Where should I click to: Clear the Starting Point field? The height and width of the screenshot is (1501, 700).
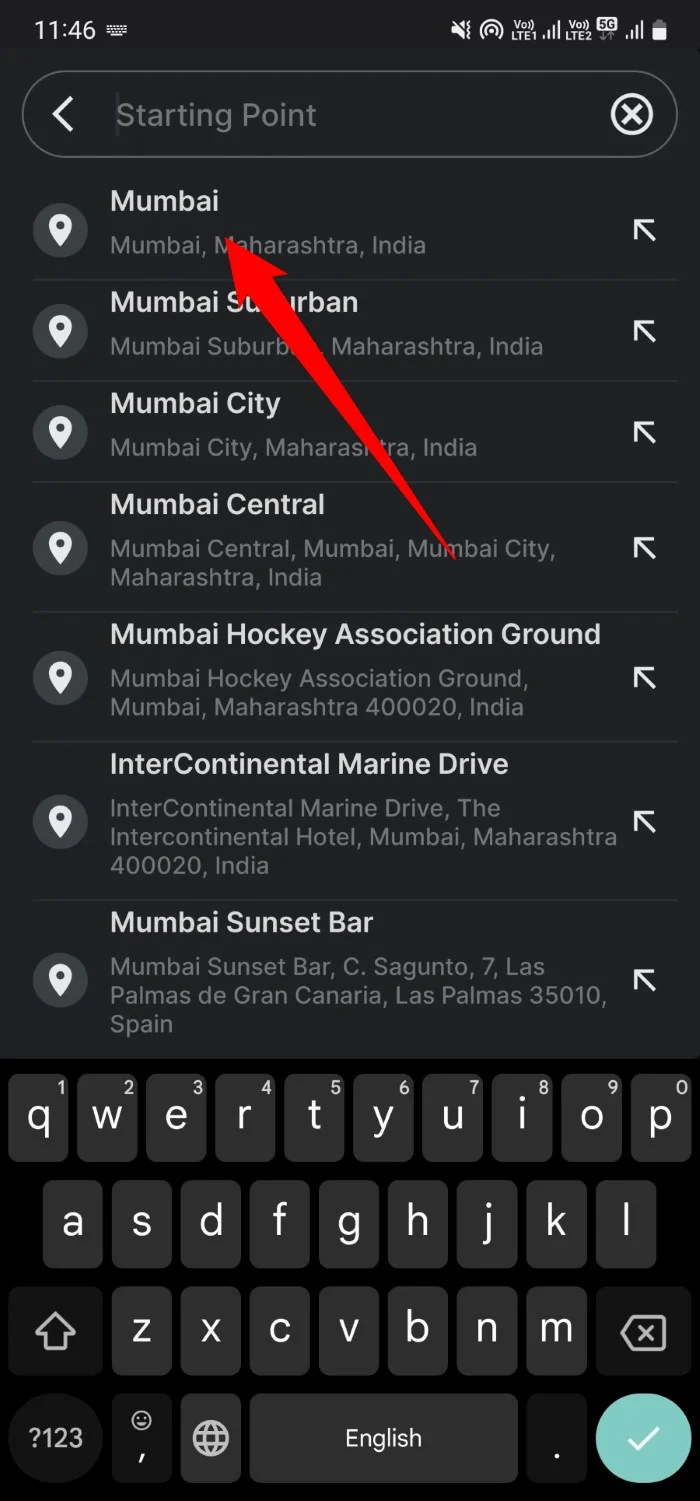pos(632,115)
